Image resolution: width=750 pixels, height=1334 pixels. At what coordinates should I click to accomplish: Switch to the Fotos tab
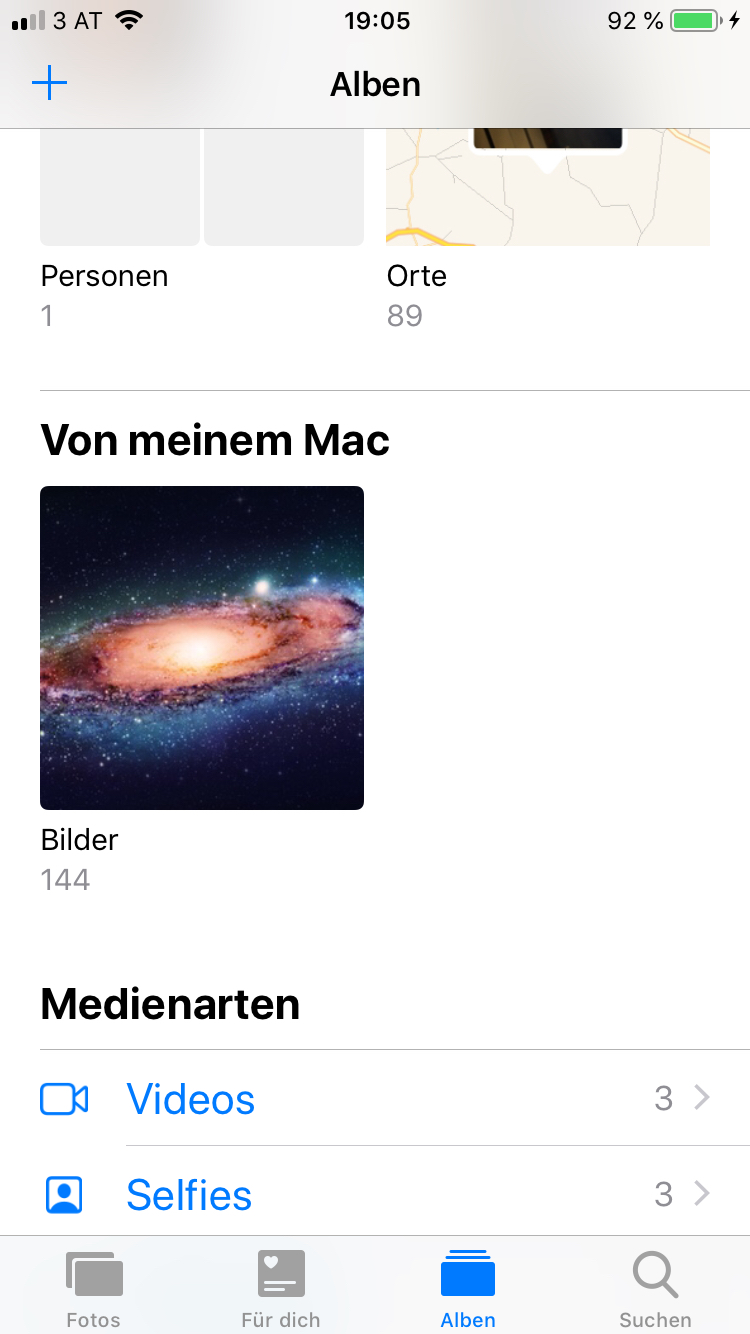[x=94, y=1288]
